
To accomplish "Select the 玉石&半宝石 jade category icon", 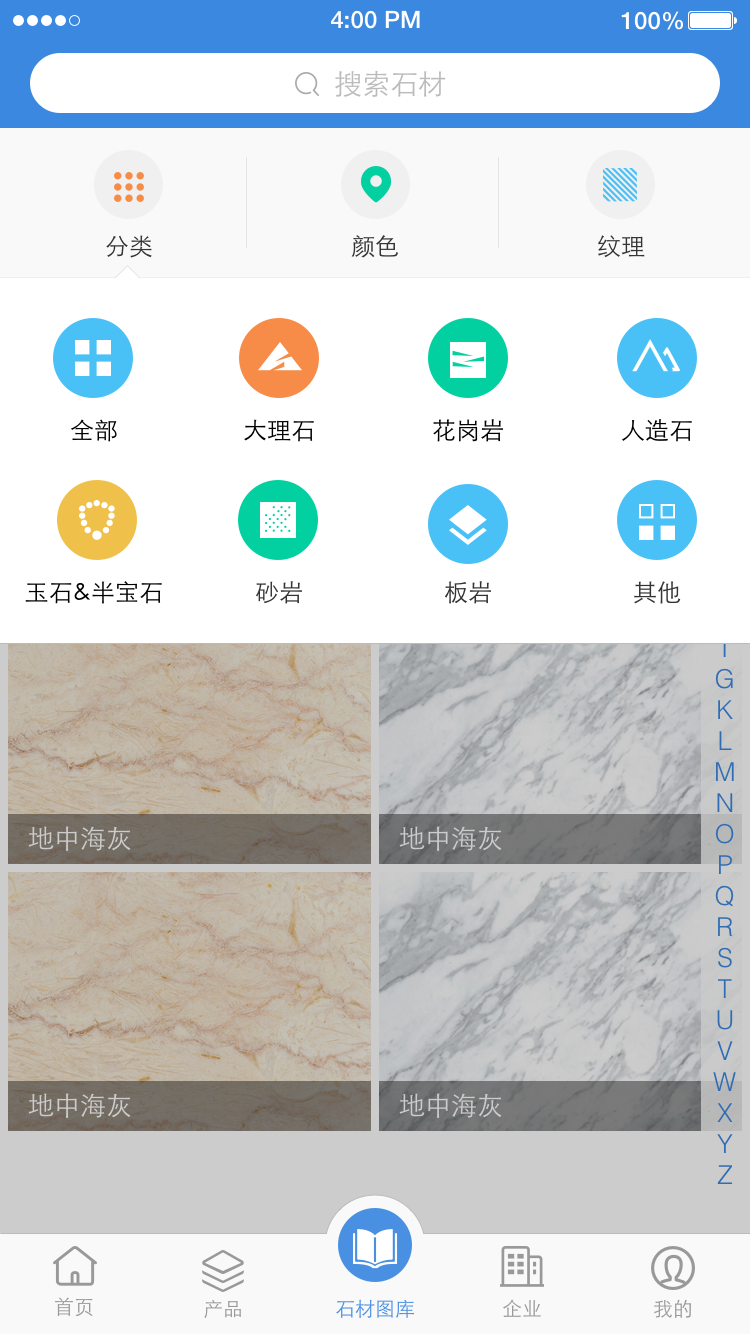I will point(96,520).
